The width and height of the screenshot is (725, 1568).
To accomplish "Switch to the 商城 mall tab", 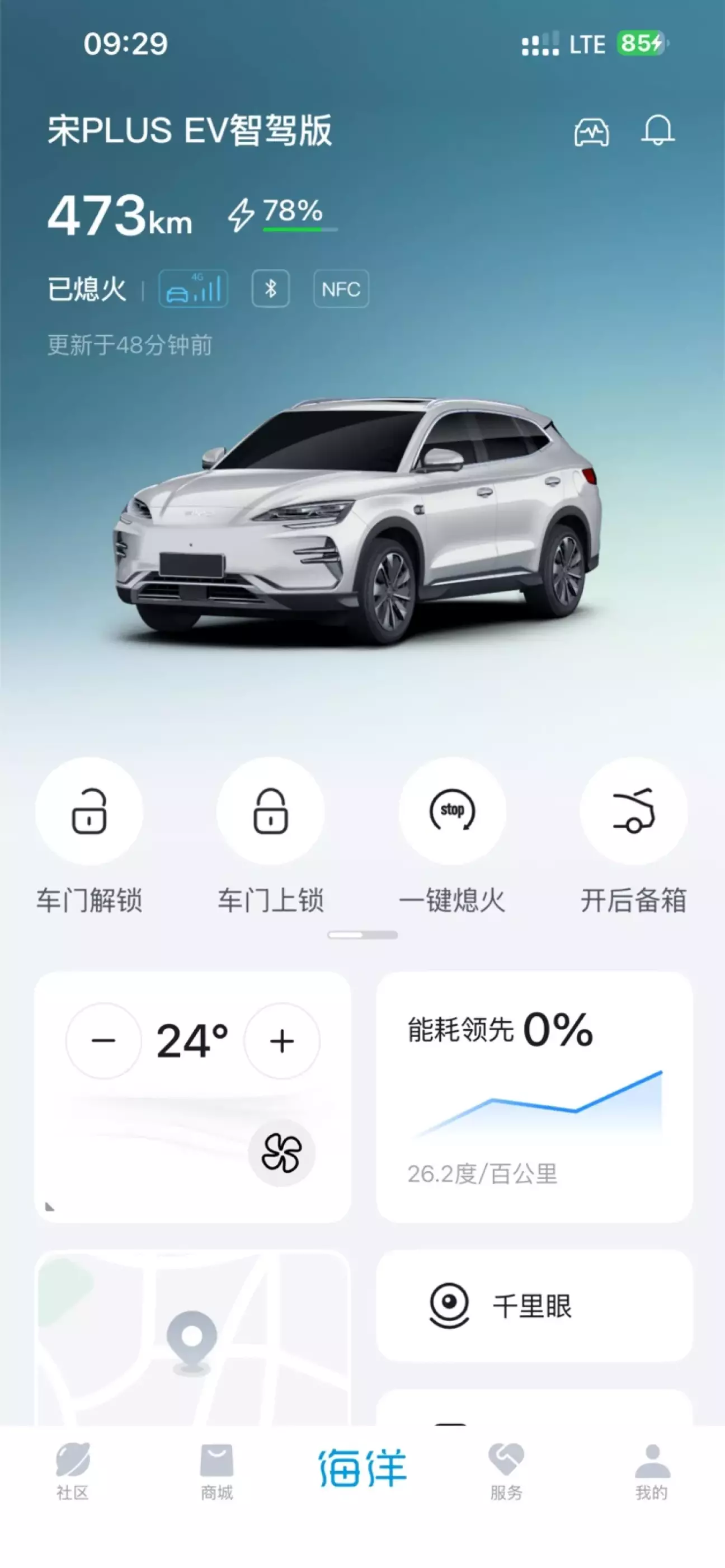I will point(216,1472).
